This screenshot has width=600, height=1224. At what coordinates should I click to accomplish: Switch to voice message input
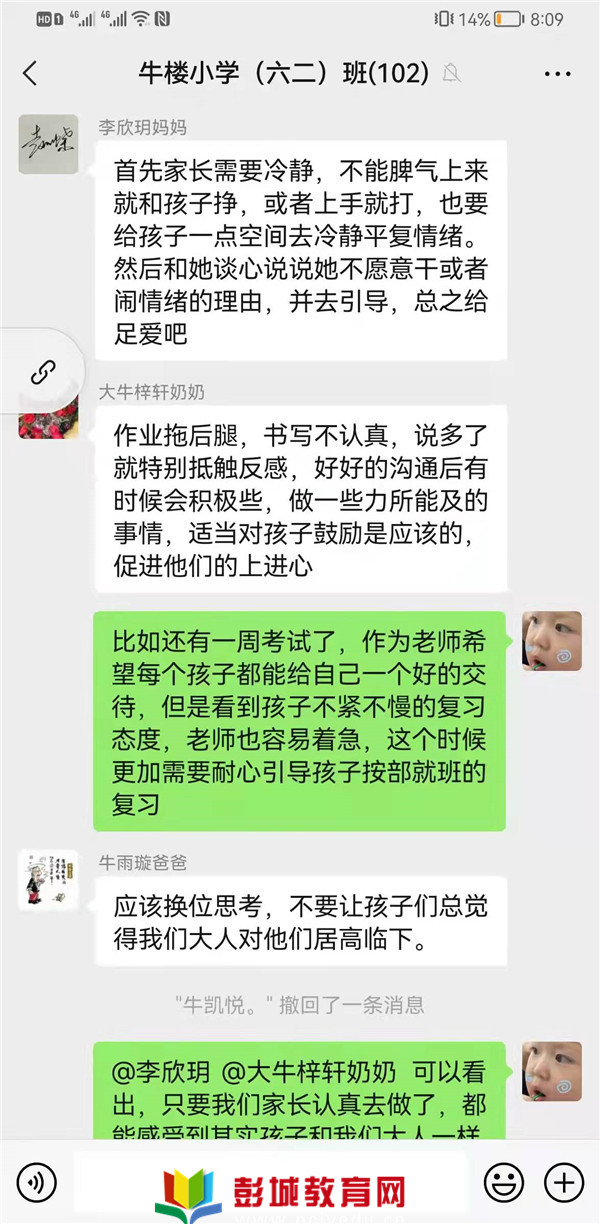click(37, 1182)
